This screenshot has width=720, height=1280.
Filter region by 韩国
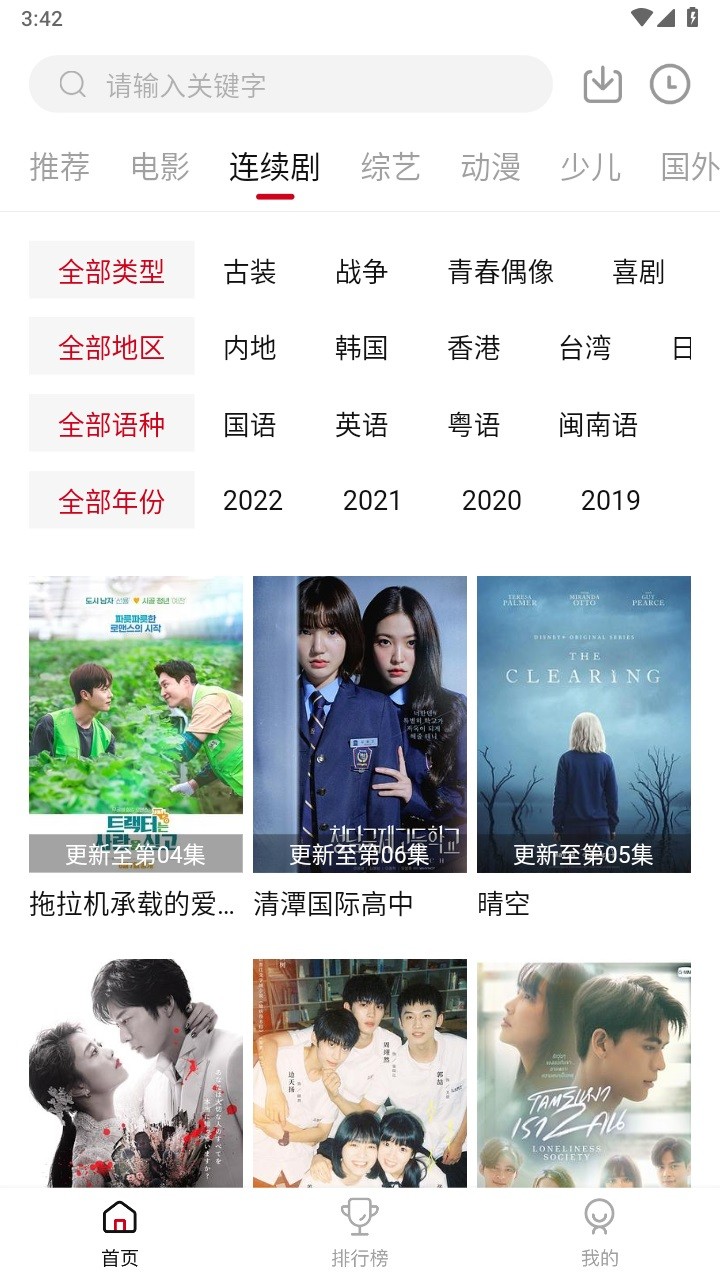(361, 348)
